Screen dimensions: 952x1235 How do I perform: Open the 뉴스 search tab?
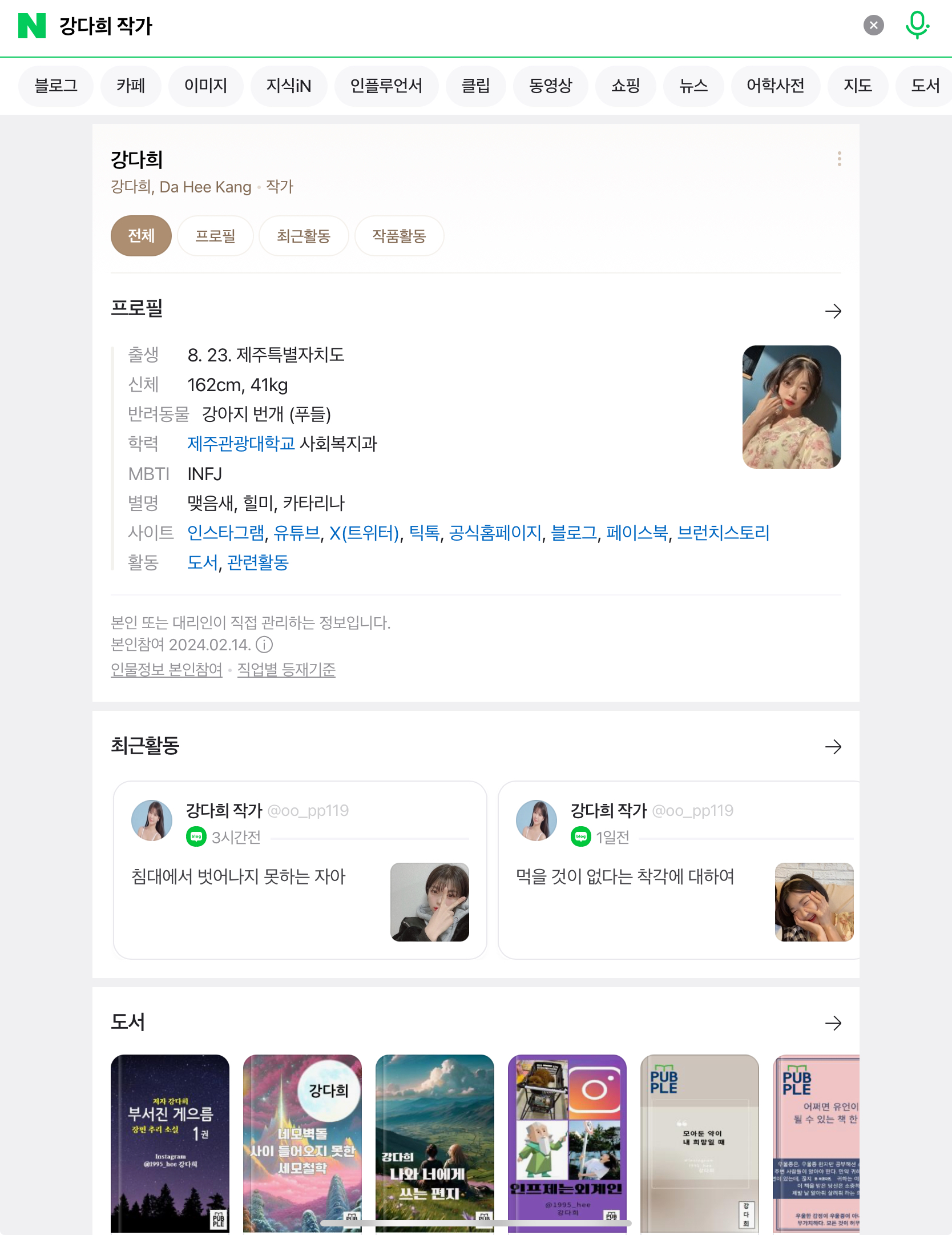[x=693, y=86]
